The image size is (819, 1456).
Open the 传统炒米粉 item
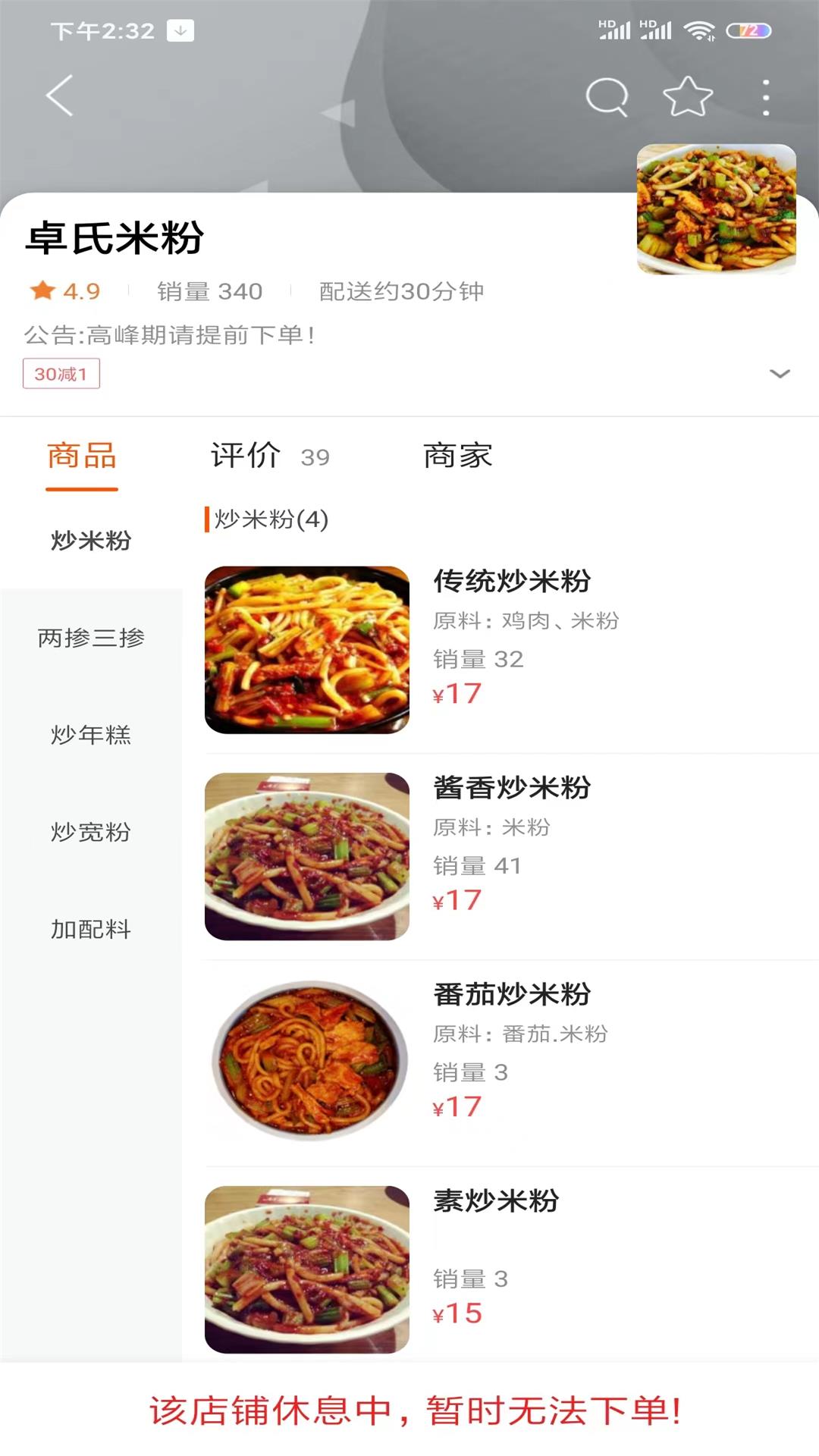511,582
